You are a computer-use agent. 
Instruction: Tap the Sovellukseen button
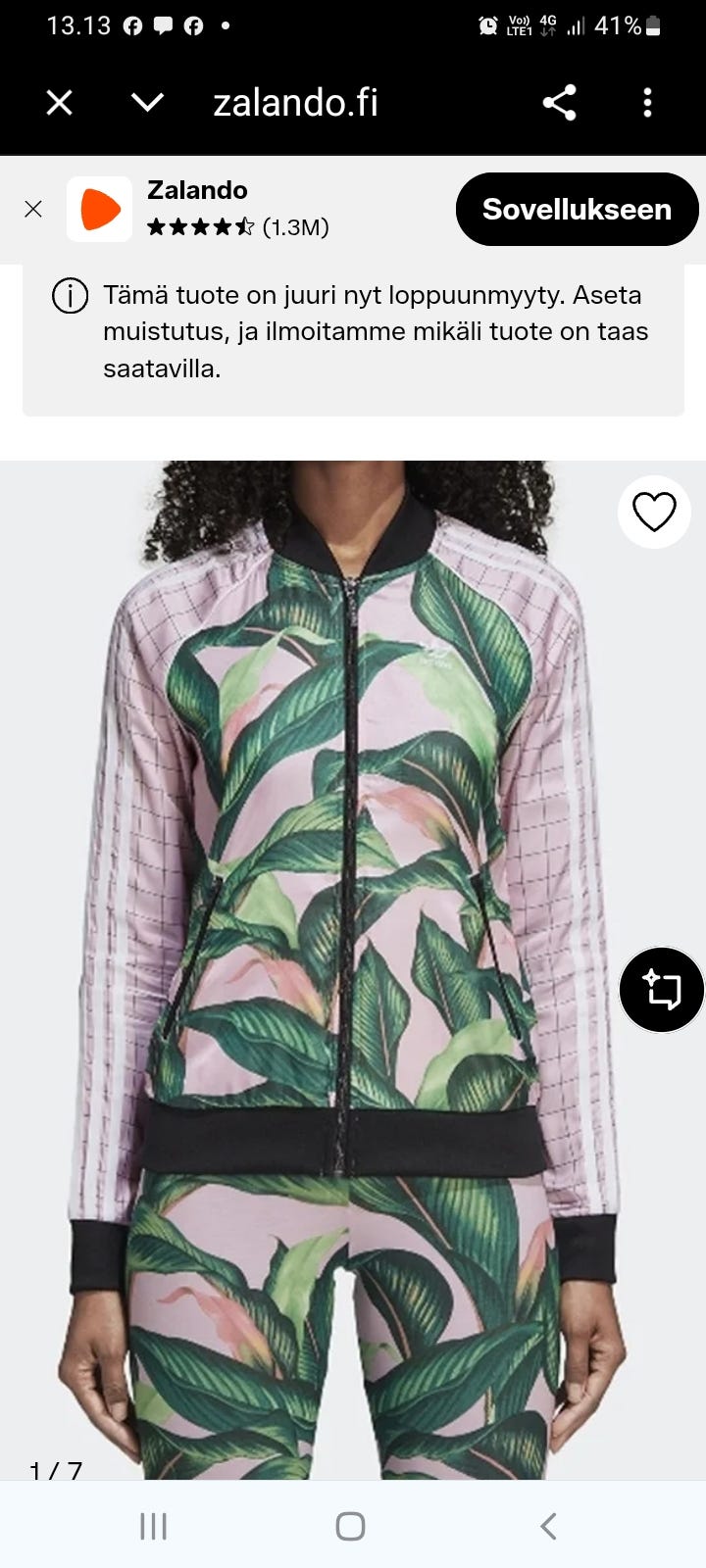(x=577, y=209)
